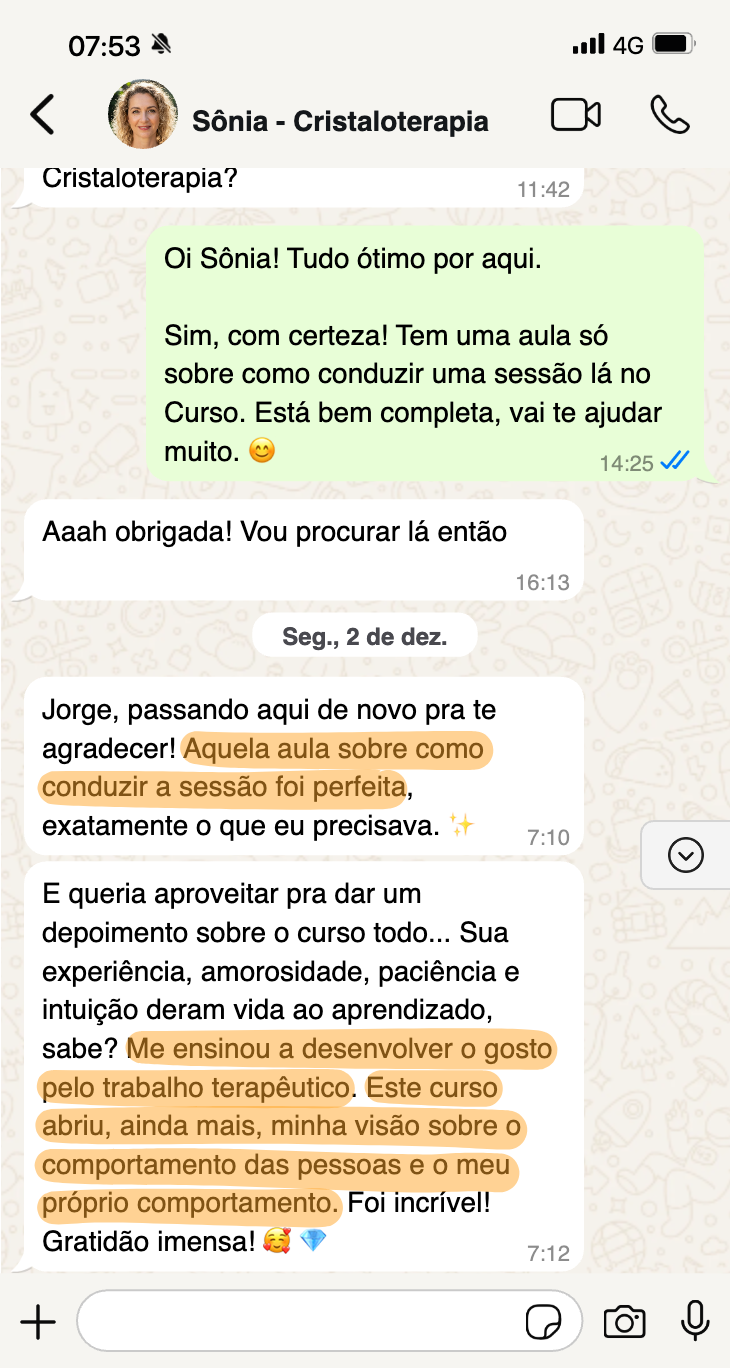Open the attachment plus menu
This screenshot has width=730, height=1368.
point(38,1322)
